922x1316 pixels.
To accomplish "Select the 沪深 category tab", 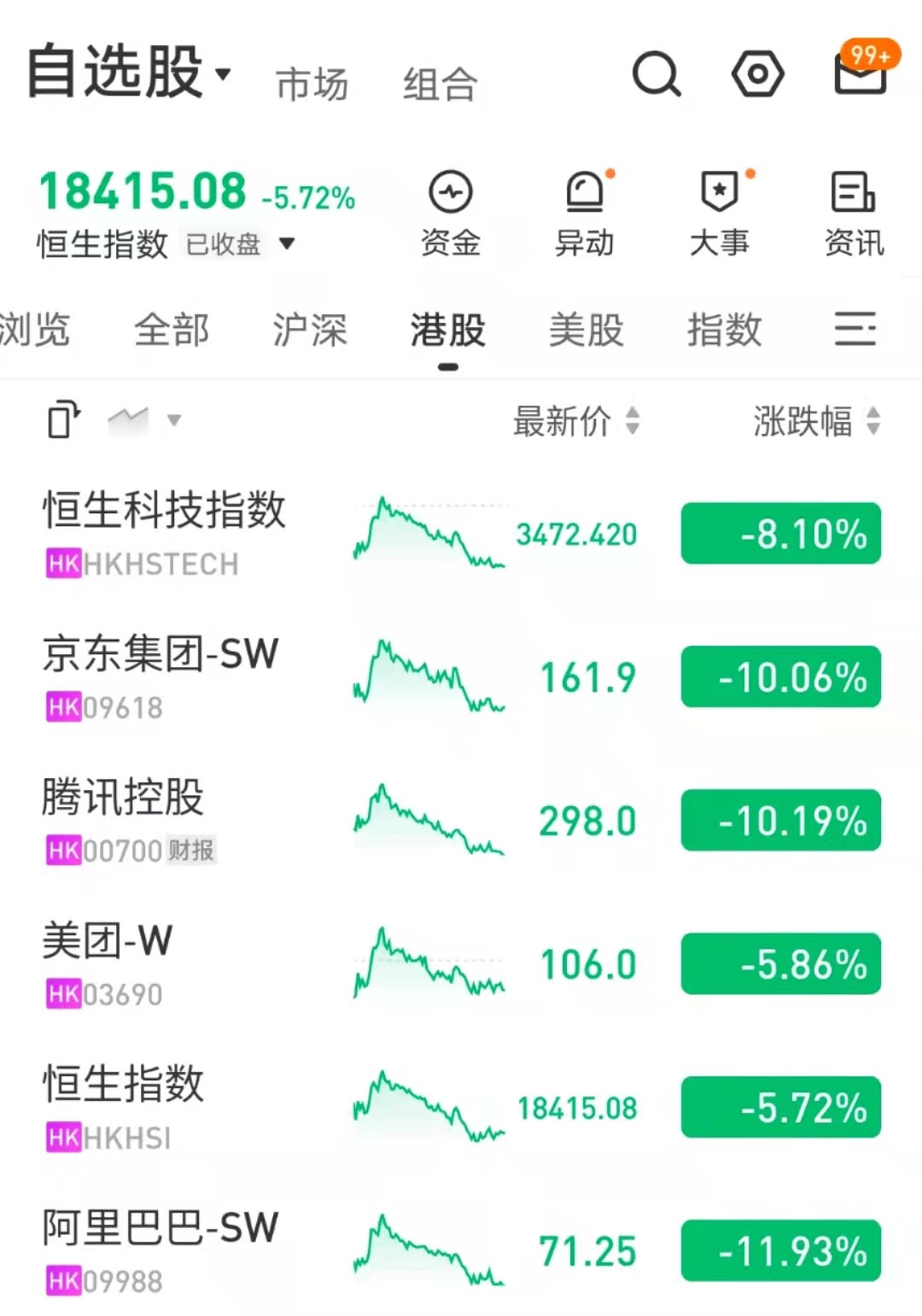I will pos(310,330).
